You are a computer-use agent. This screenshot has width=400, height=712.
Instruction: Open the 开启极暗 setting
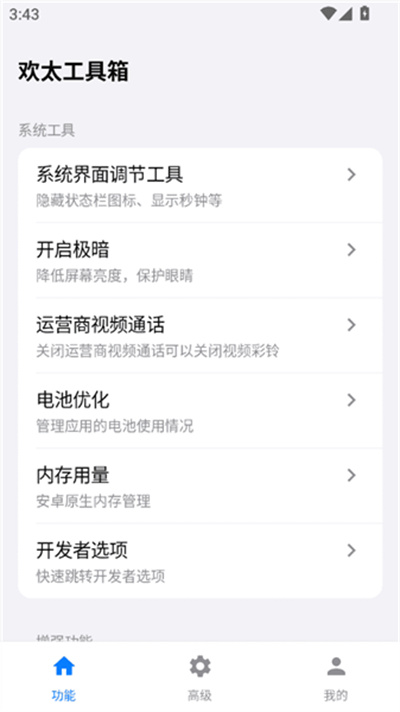200,261
